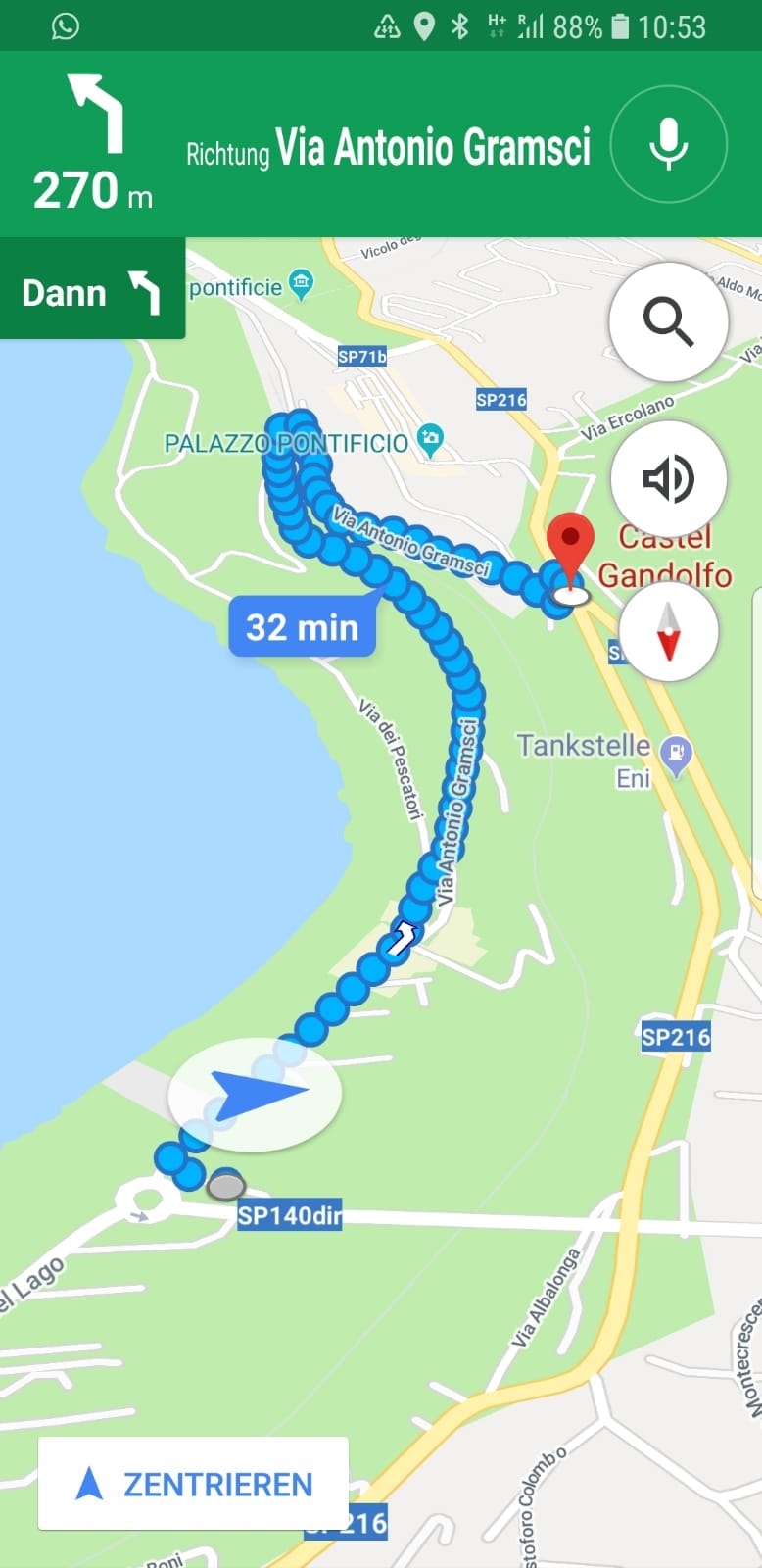762x1568 pixels.
Task: Open search along the route
Action: point(668,320)
